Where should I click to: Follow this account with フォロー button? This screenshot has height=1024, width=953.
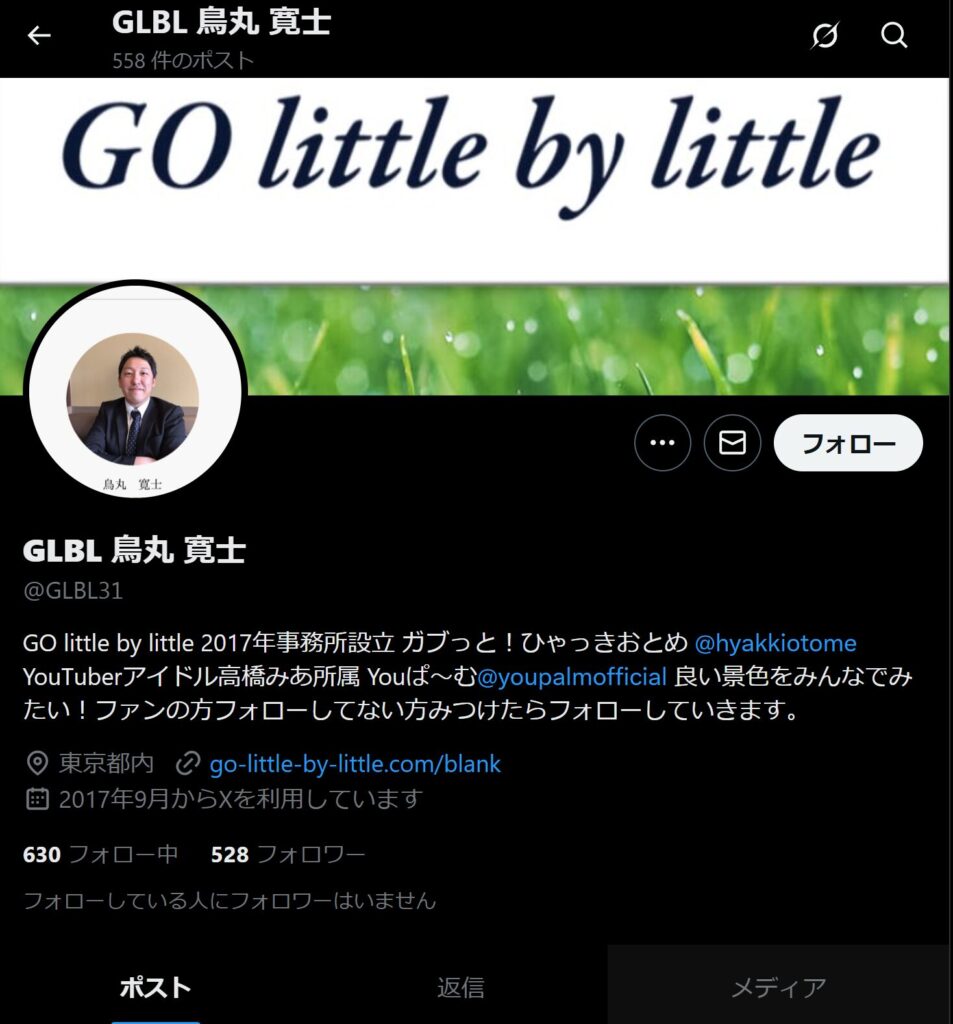point(848,443)
